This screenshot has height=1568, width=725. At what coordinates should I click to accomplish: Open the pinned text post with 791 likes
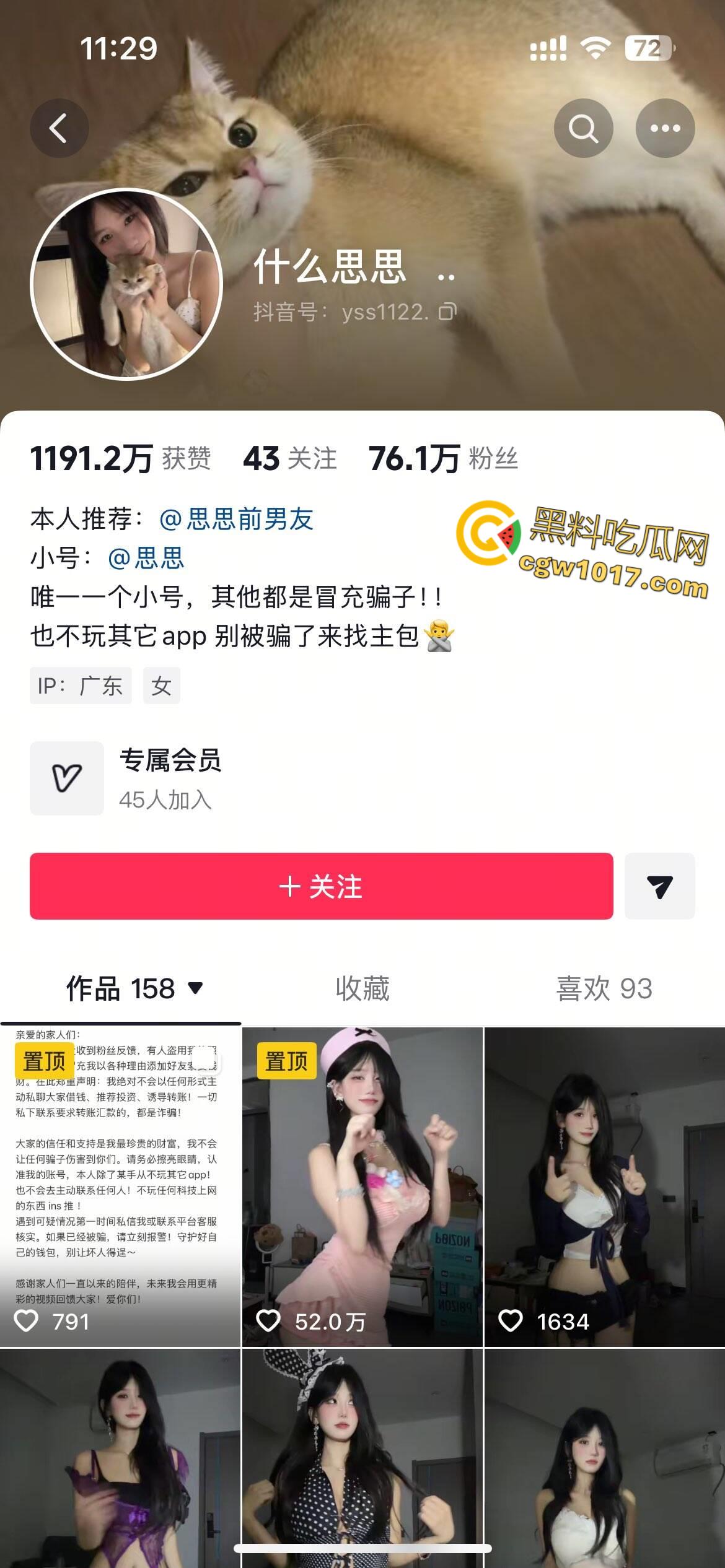click(120, 1186)
